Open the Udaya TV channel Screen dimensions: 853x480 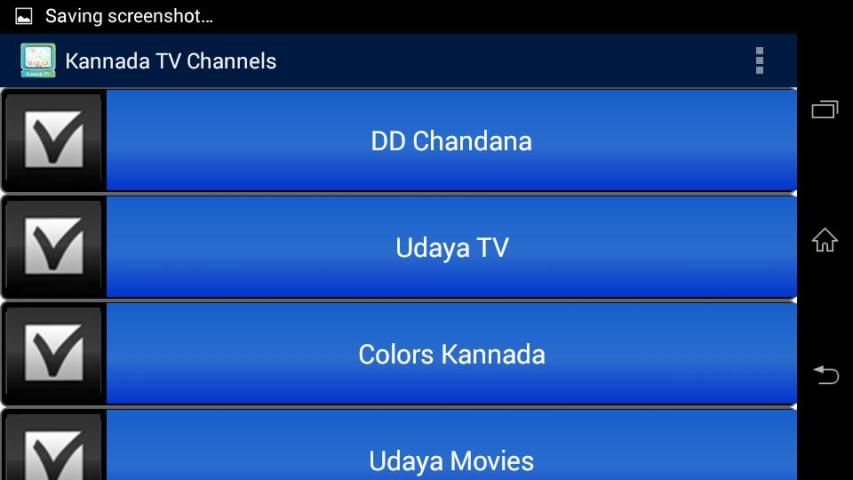451,248
